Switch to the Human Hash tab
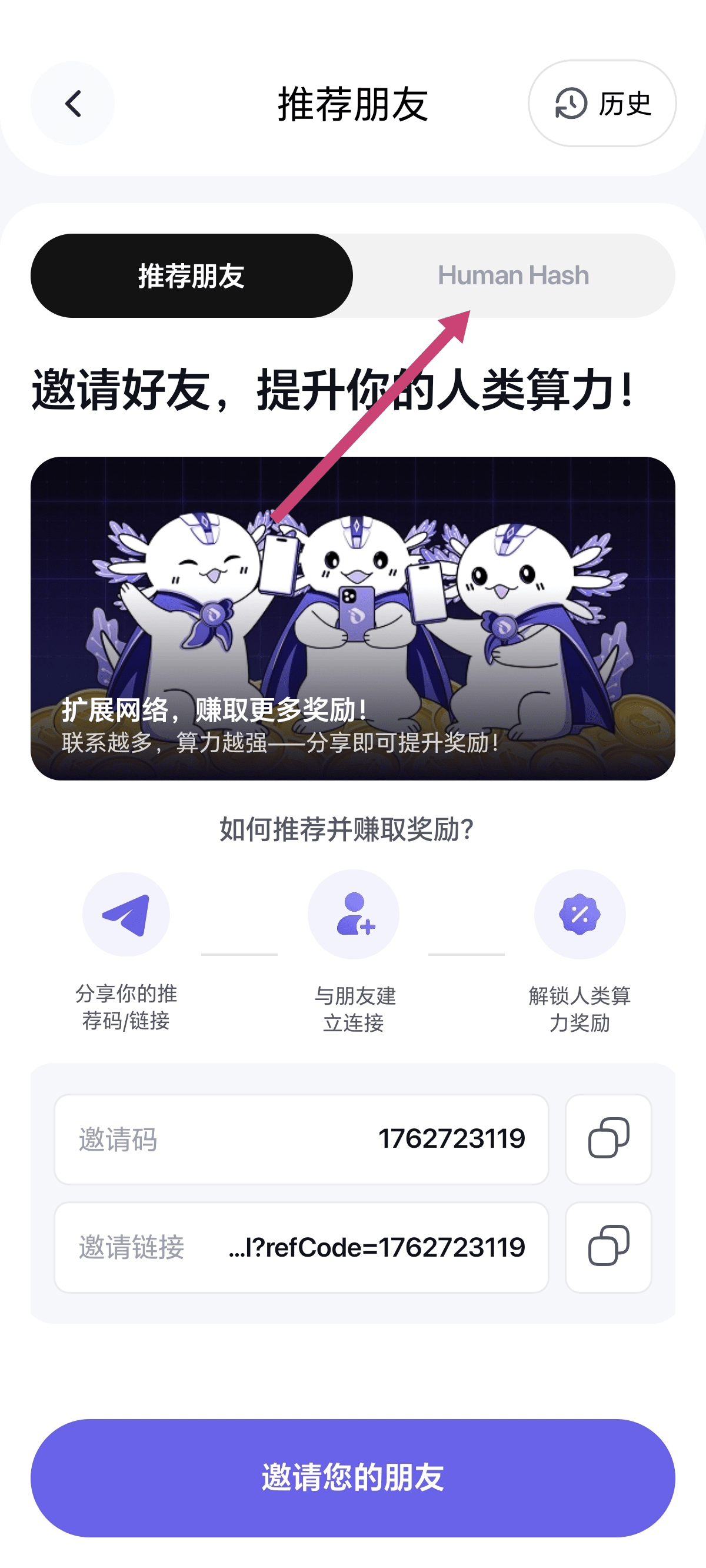The image size is (706, 1568). [513, 275]
